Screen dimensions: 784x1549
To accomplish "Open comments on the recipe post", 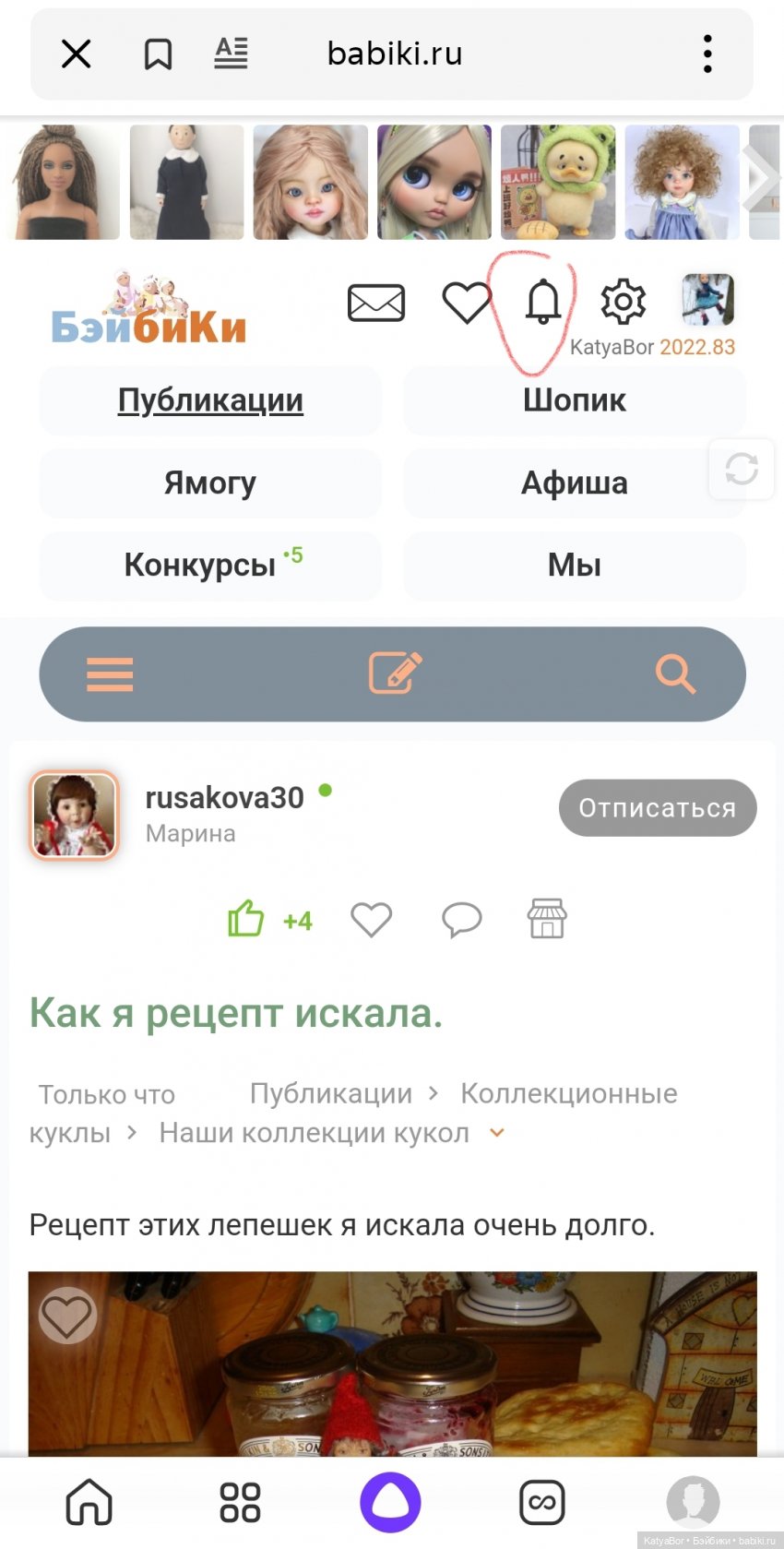I will 461,920.
